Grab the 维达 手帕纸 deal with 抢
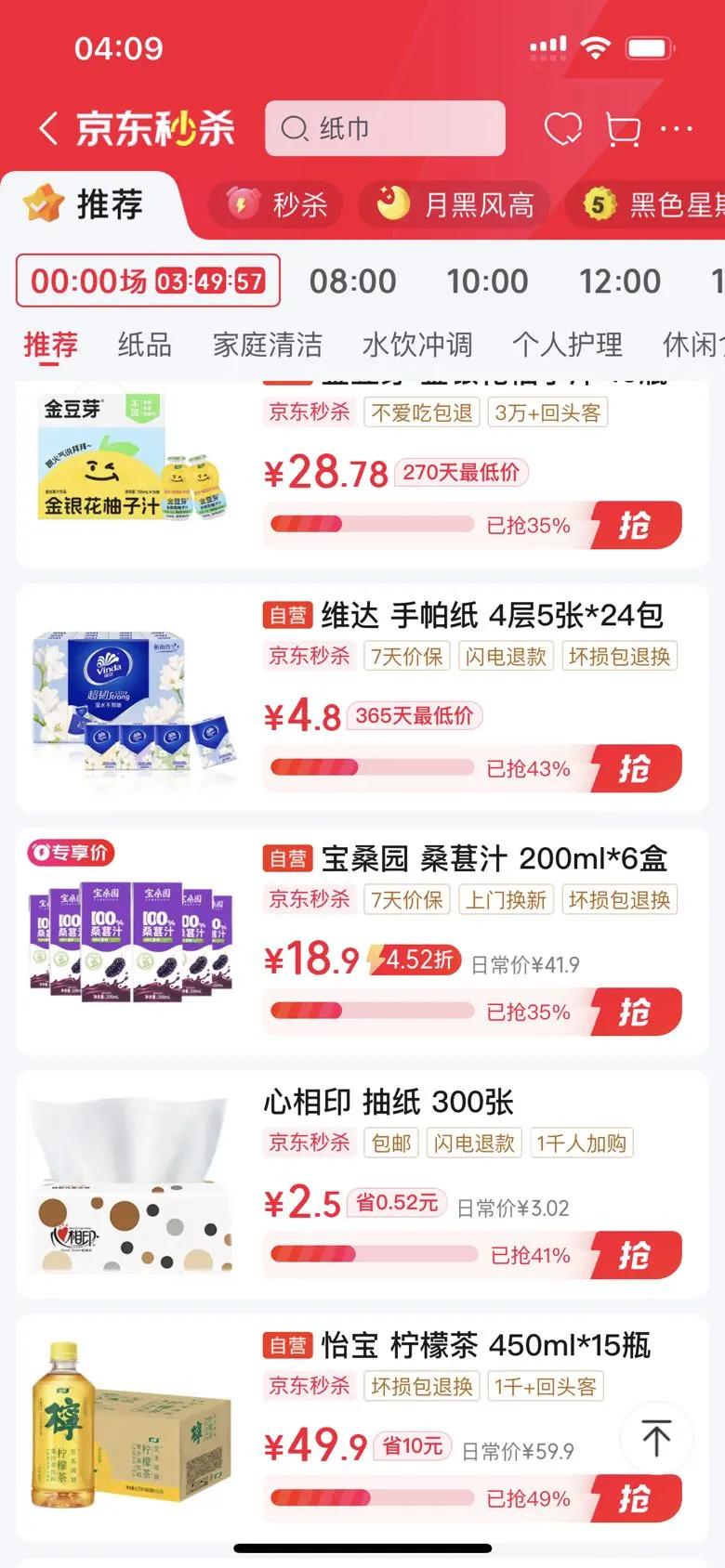Viewport: 725px width, 1568px height. point(636,768)
